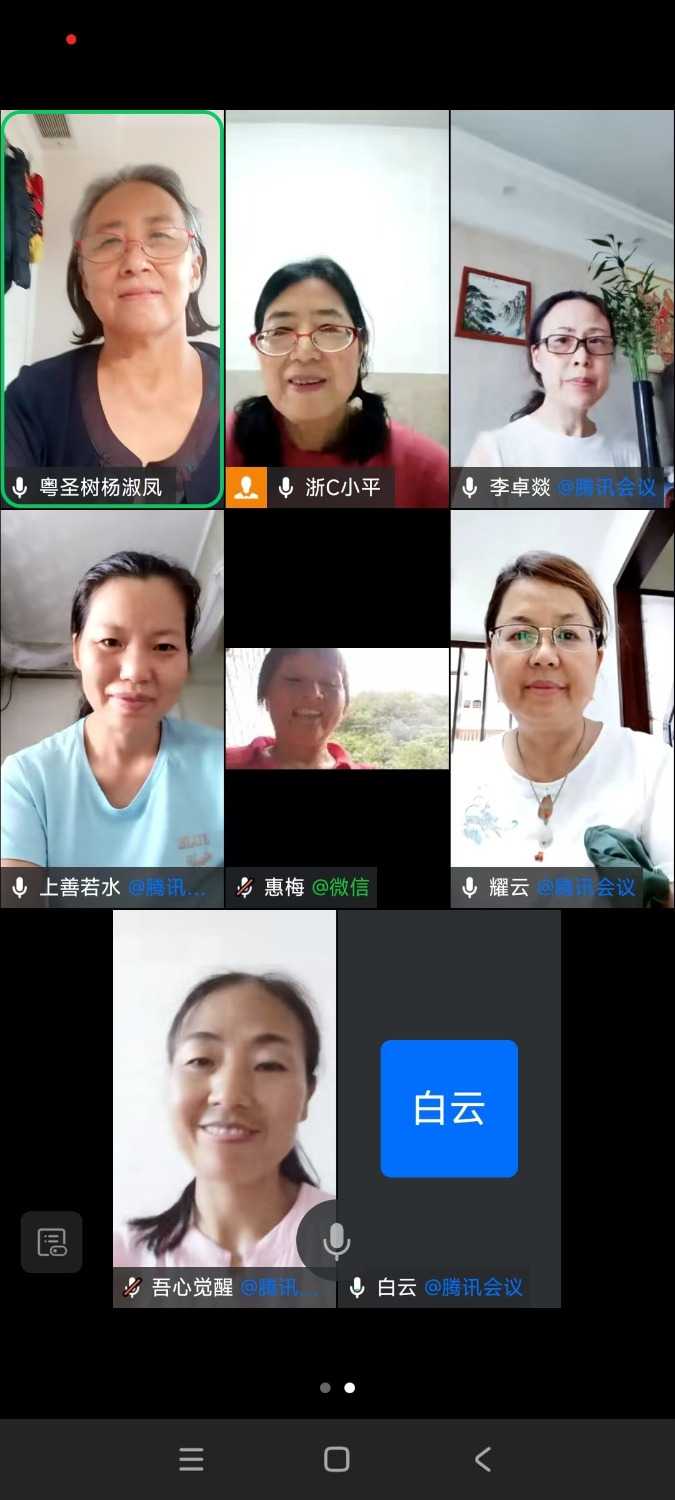Select 浙C小平's video tile

coord(337,300)
